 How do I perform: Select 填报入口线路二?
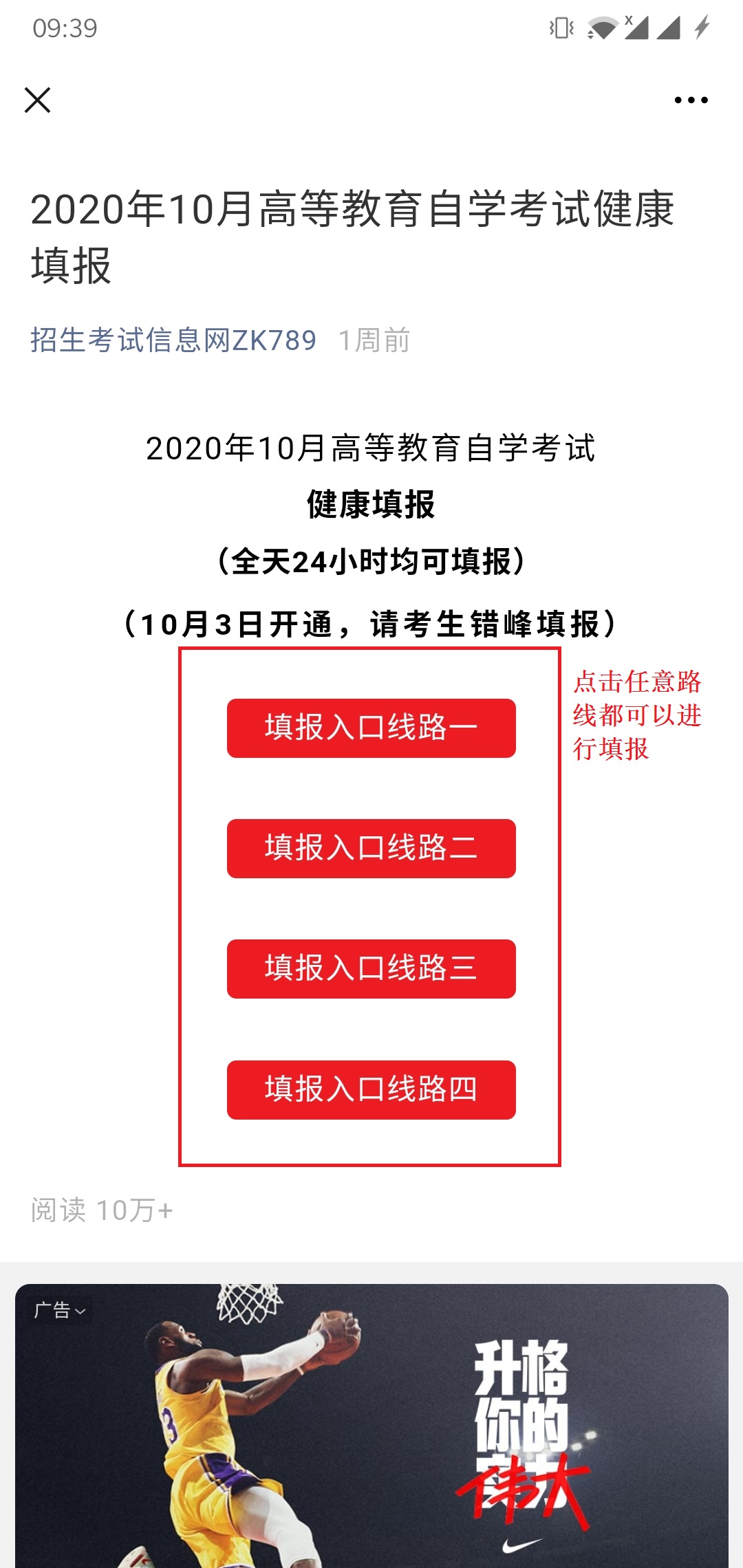point(371,849)
